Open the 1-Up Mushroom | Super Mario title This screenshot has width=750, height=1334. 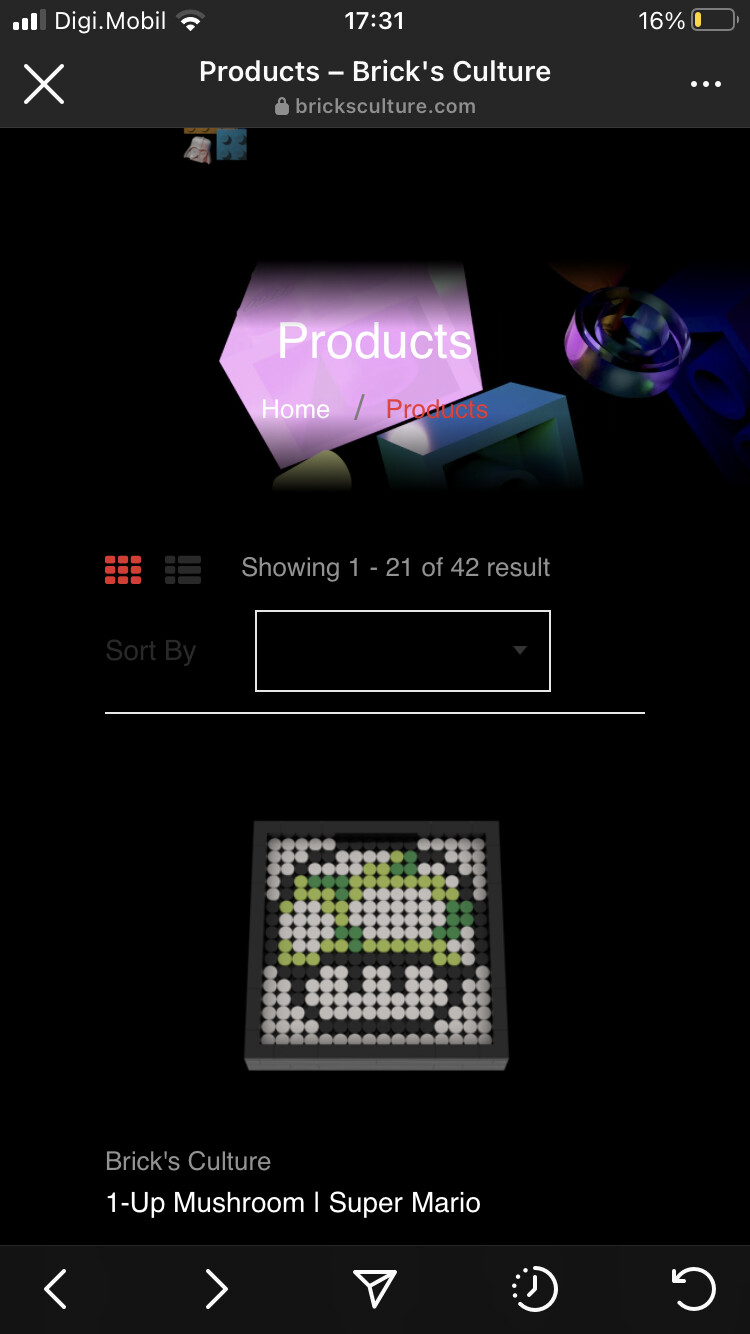click(x=293, y=1202)
